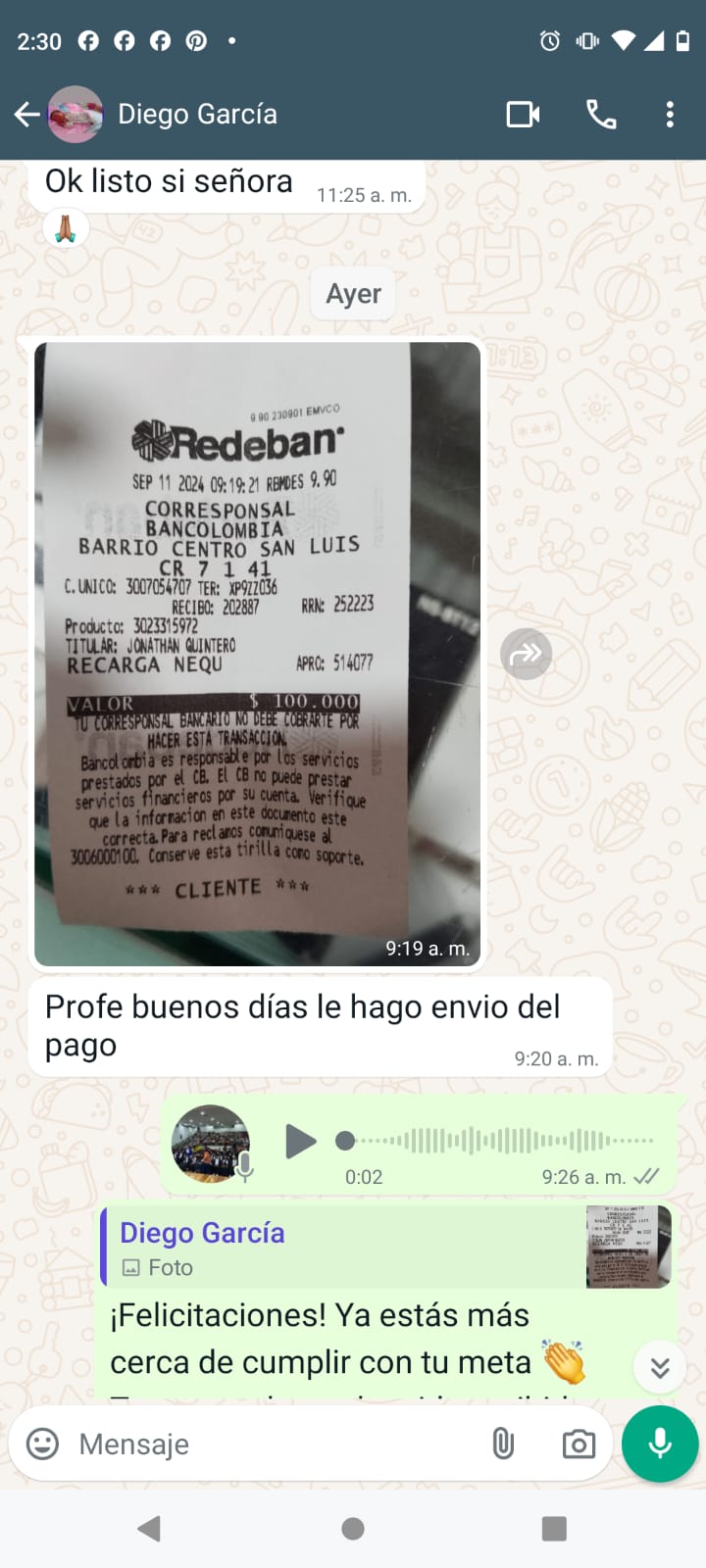
Task: Open the overflow menu
Action: [x=670, y=115]
